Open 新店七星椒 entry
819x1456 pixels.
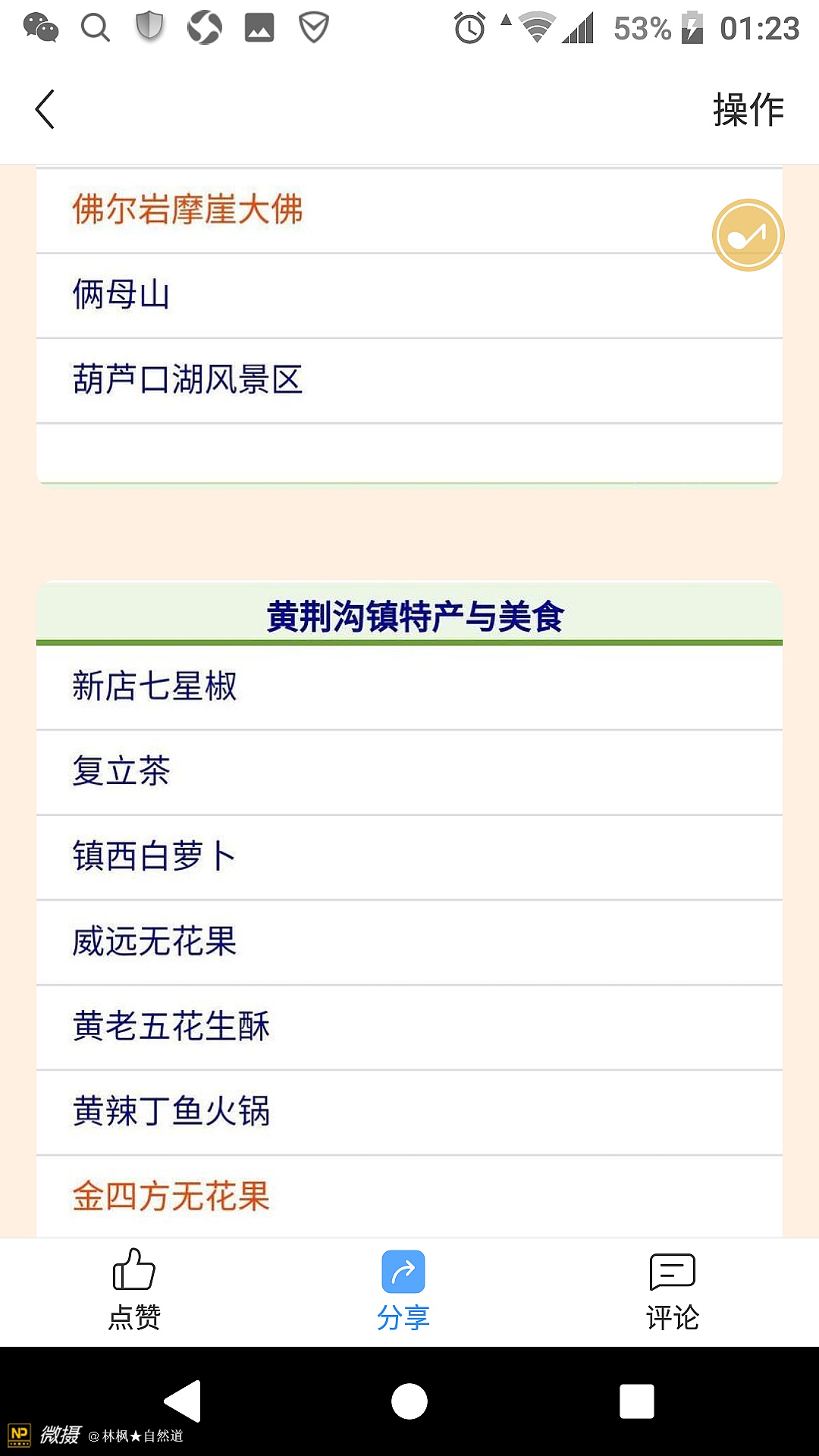point(155,686)
